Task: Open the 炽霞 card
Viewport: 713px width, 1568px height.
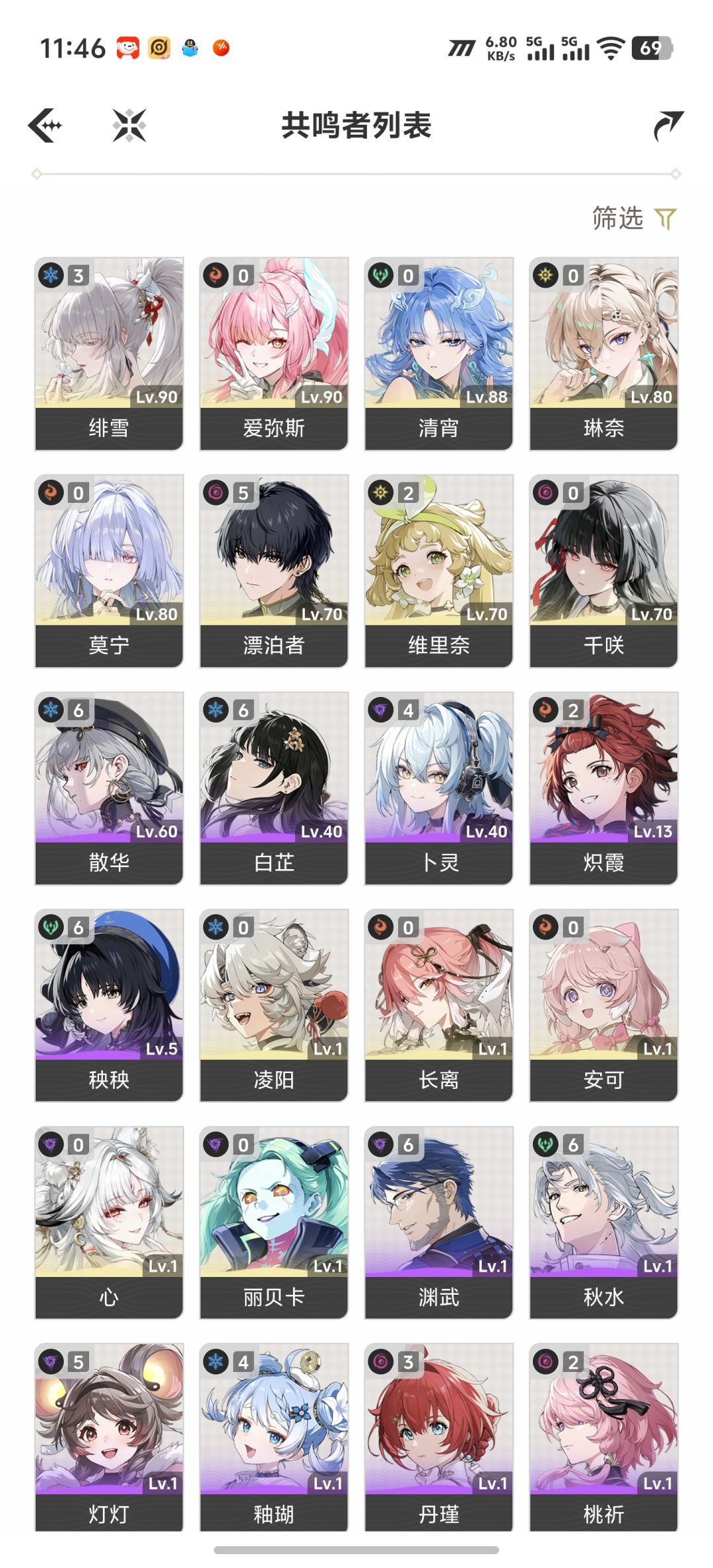Action: pos(603,788)
